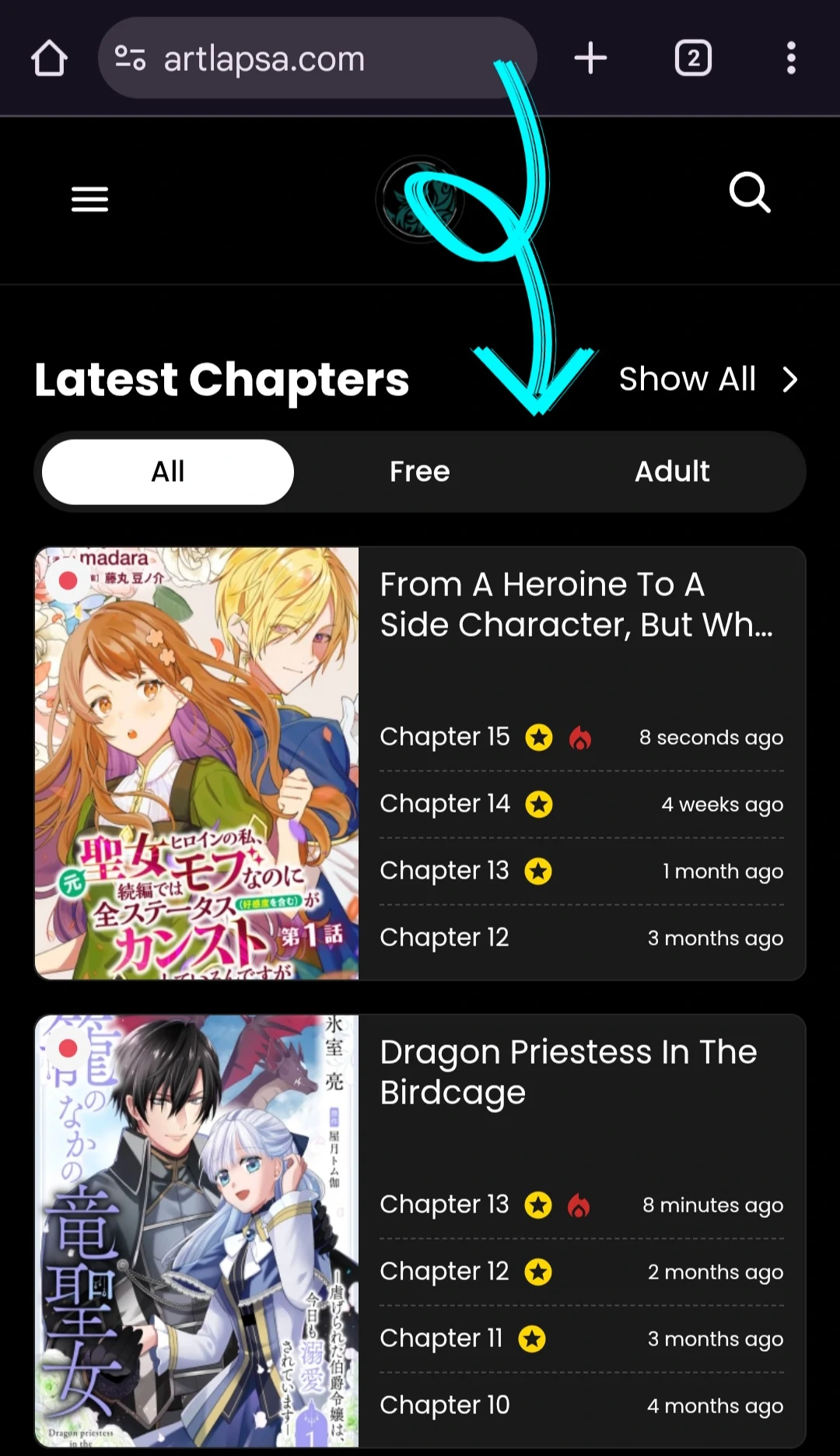Read Dragon Priestess Chapter 13
Screen dimensions: 840x1456
tap(445, 1205)
